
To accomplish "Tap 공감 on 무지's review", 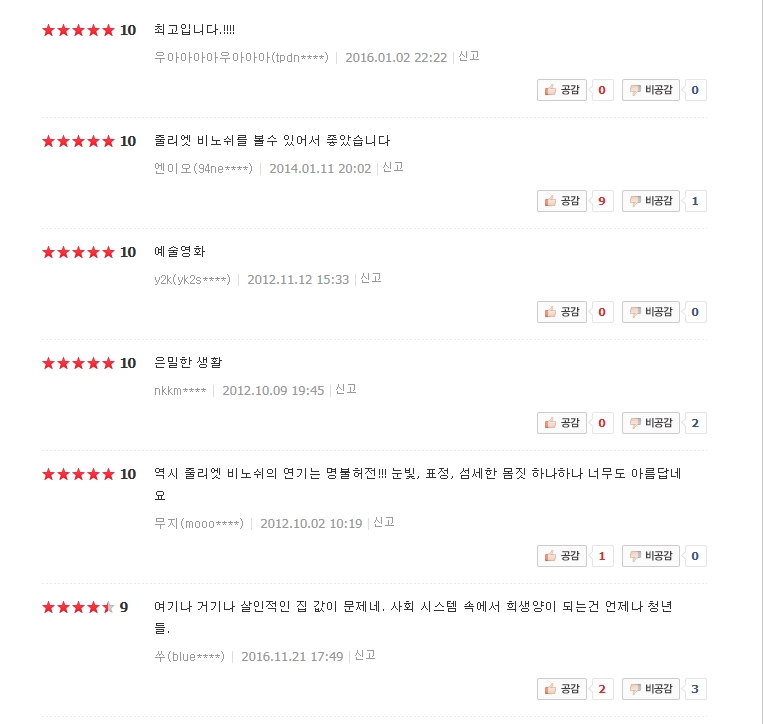I will [x=562, y=555].
